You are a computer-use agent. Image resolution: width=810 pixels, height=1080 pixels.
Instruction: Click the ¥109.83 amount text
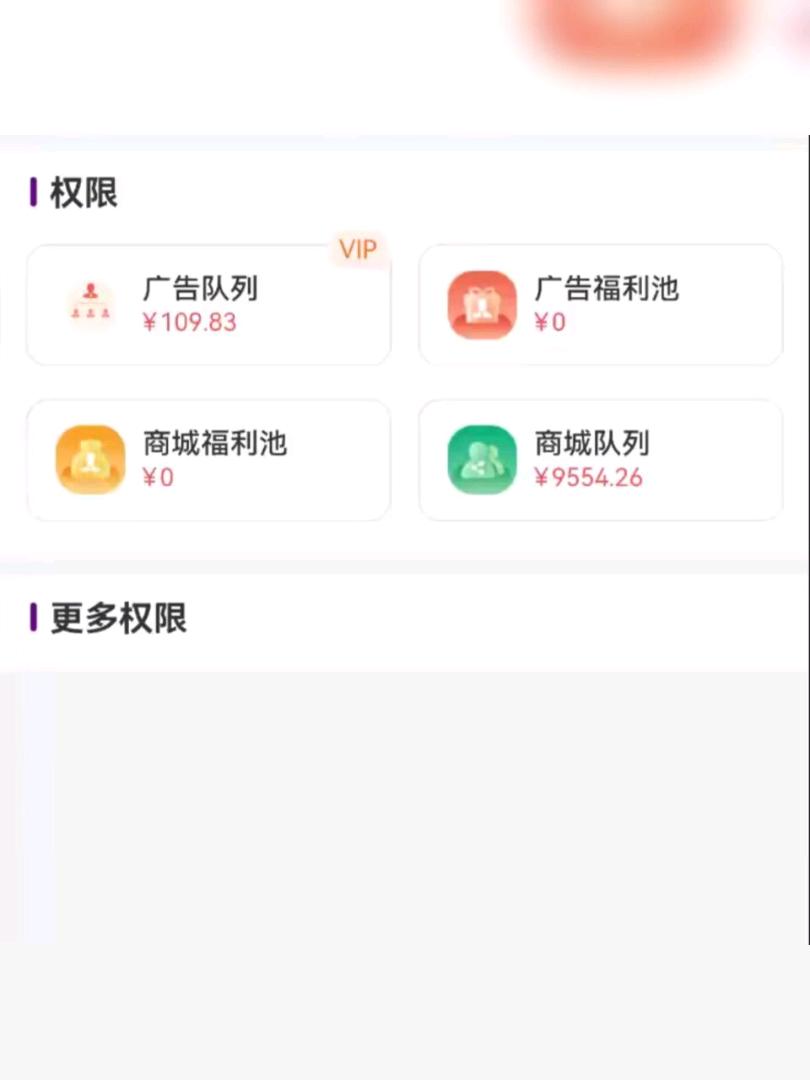190,323
